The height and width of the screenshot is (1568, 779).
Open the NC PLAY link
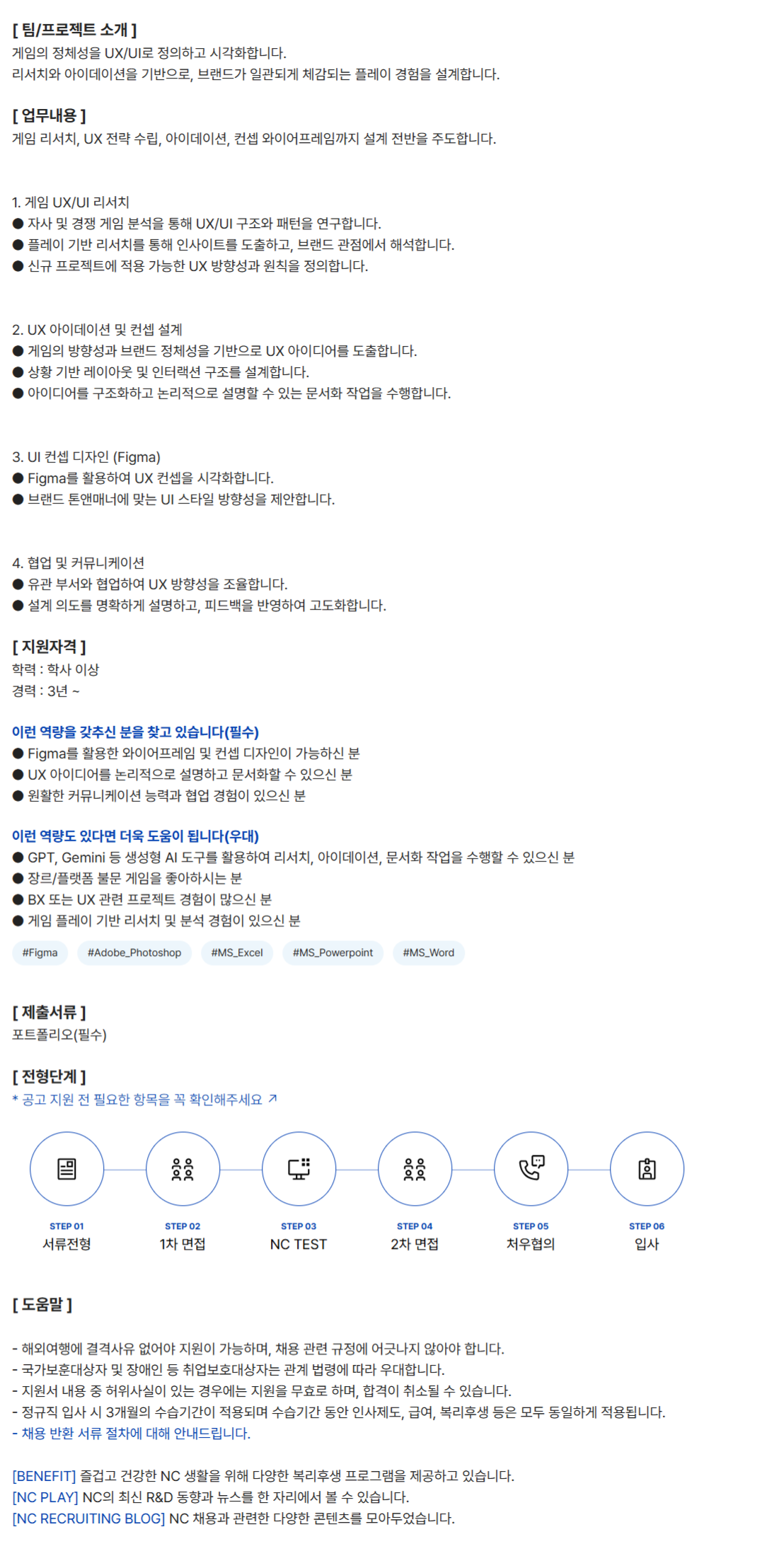click(45, 1497)
